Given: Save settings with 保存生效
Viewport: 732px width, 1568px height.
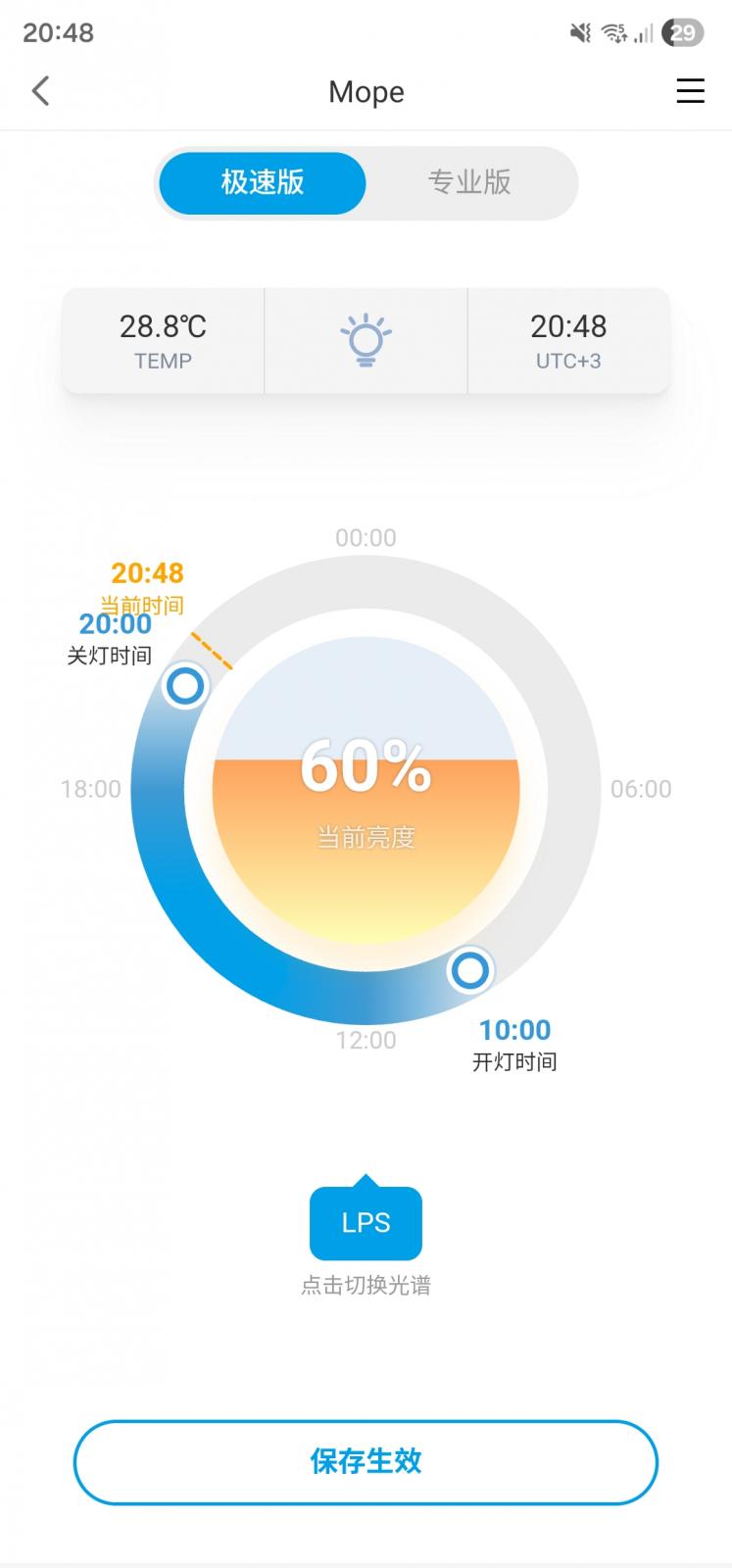Looking at the screenshot, I should [366, 1461].
